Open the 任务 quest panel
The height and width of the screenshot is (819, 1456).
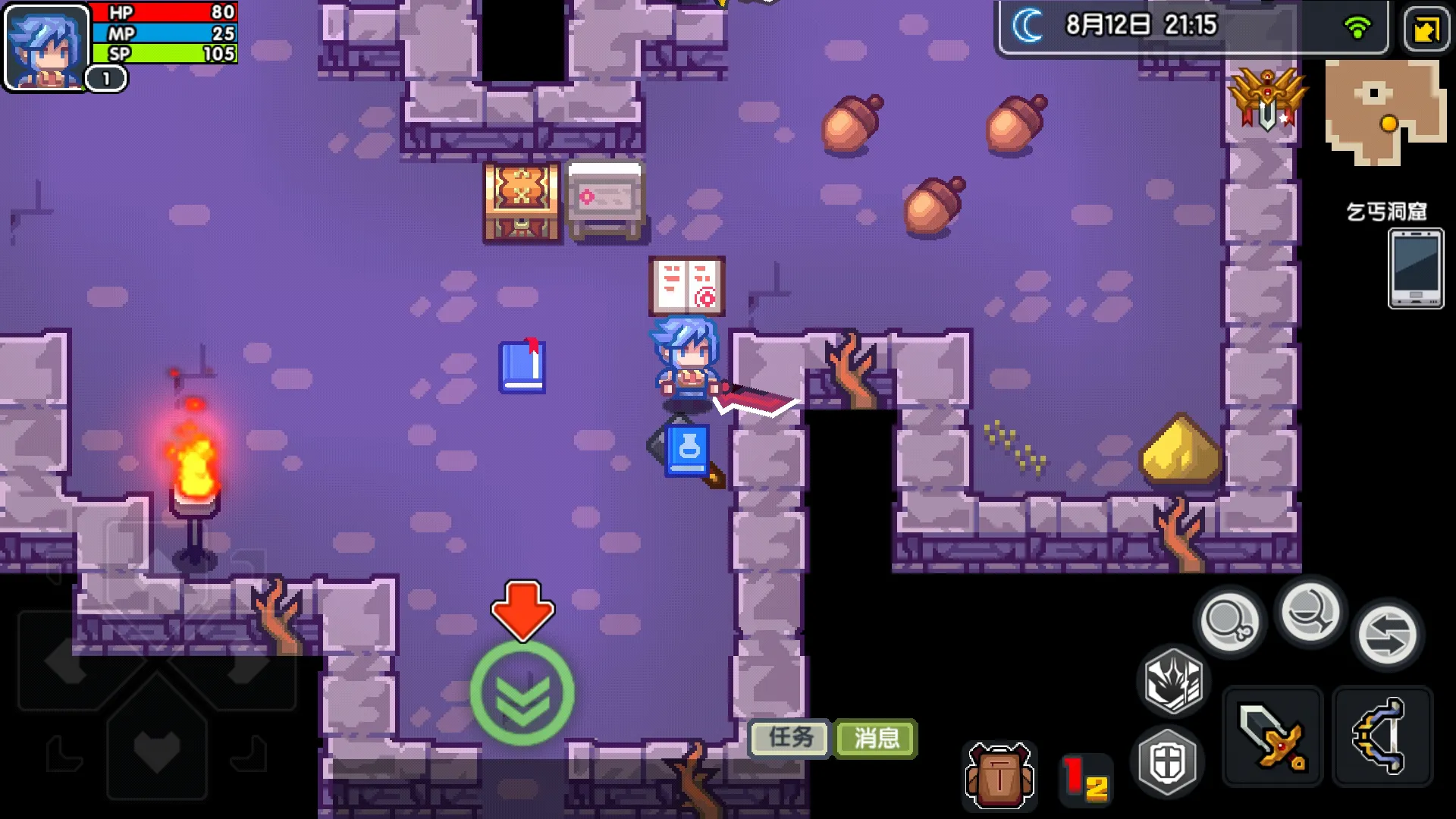(789, 737)
